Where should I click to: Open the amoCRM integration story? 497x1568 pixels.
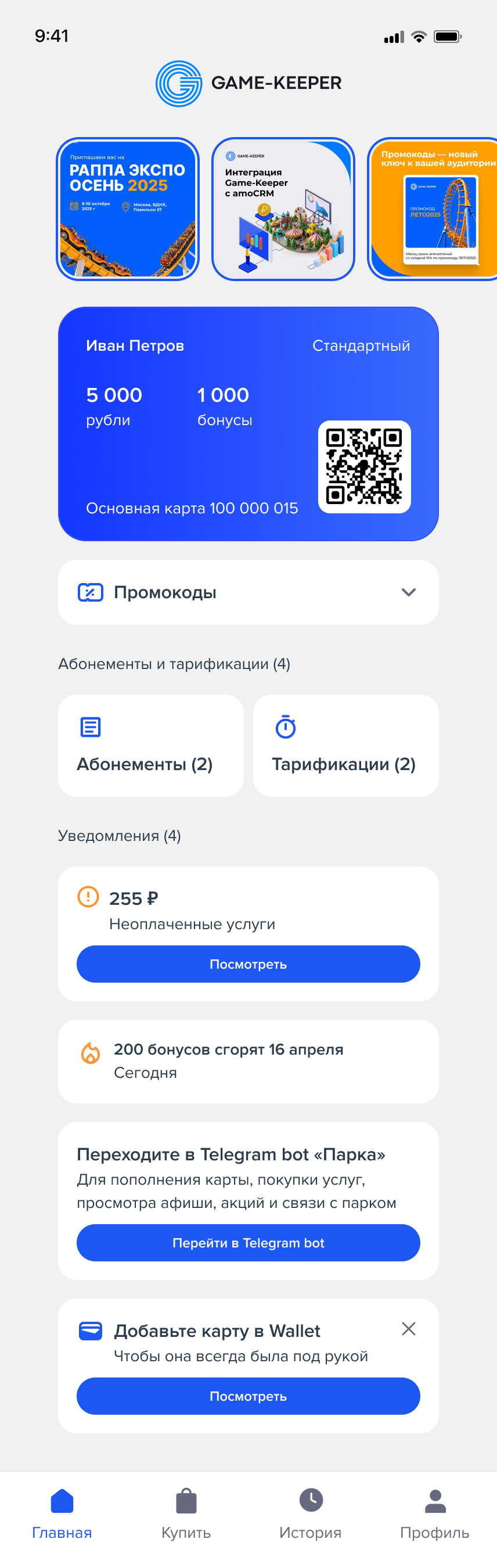pyautogui.click(x=283, y=209)
